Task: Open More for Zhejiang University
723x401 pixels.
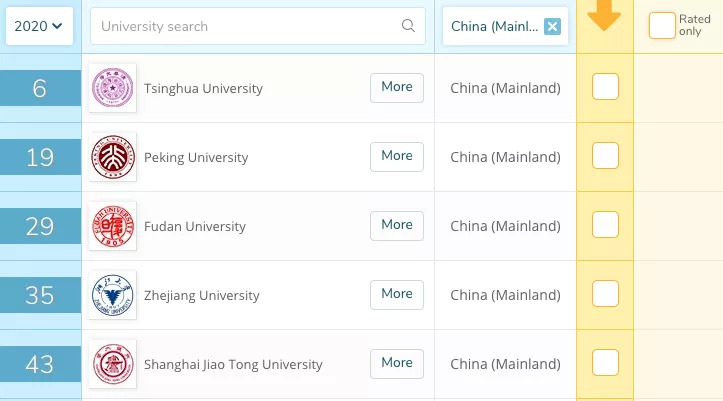Action: pos(397,295)
